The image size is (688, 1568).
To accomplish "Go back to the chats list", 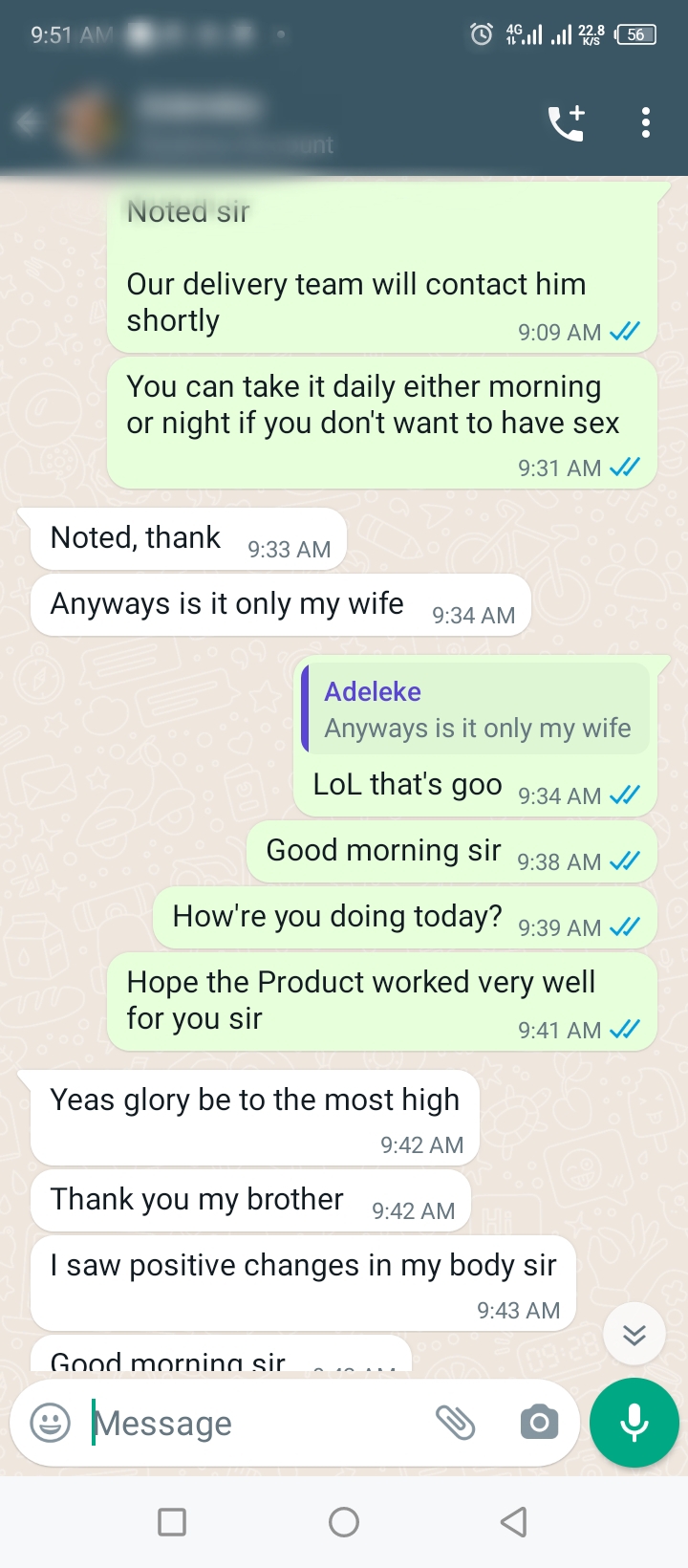I will click(29, 122).
